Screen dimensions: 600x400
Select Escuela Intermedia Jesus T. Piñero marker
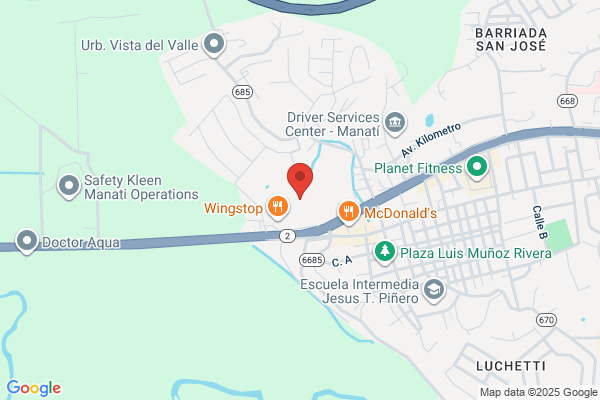pyautogui.click(x=434, y=291)
